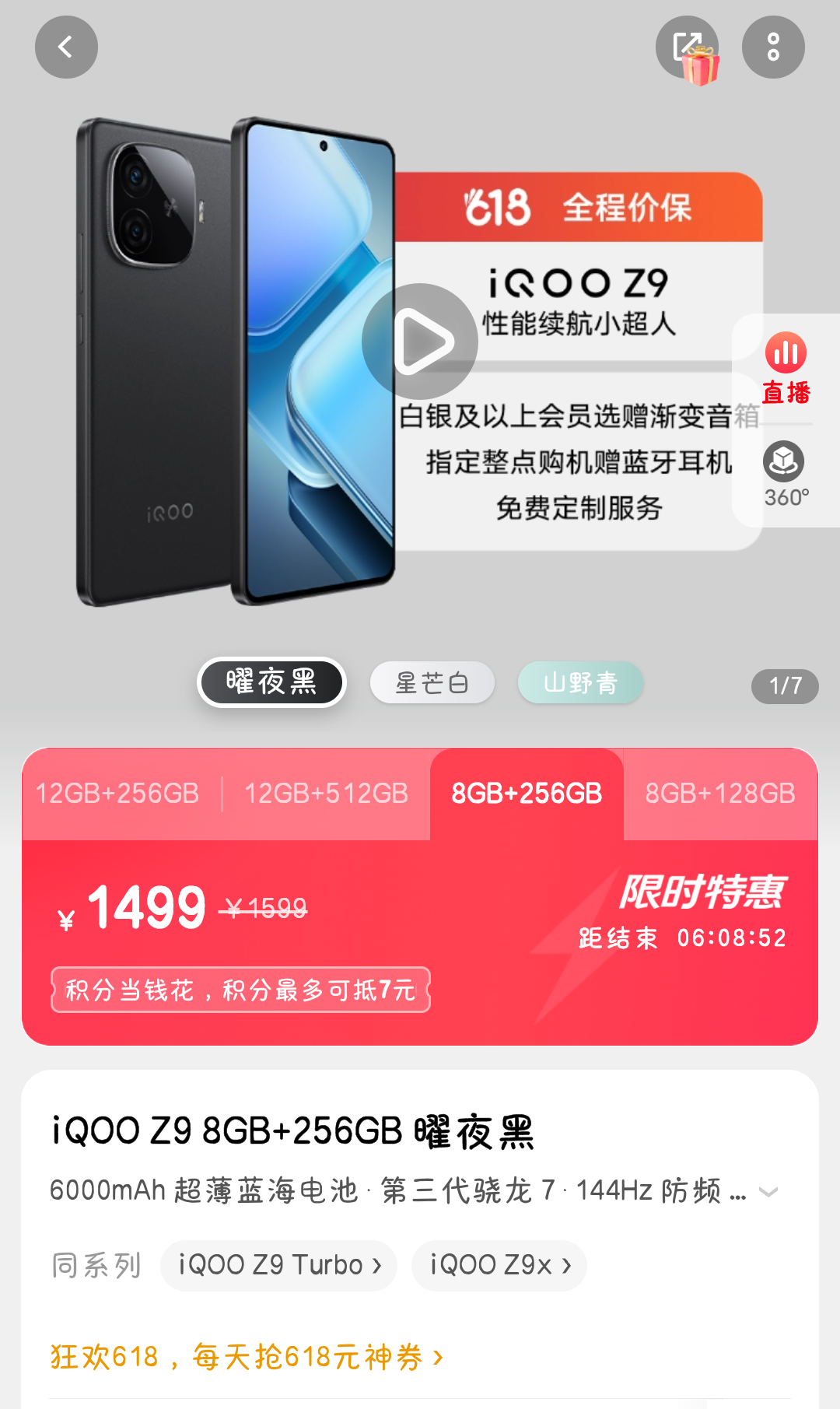The image size is (840, 1409).
Task: Select the 山野青 color
Action: coord(580,683)
